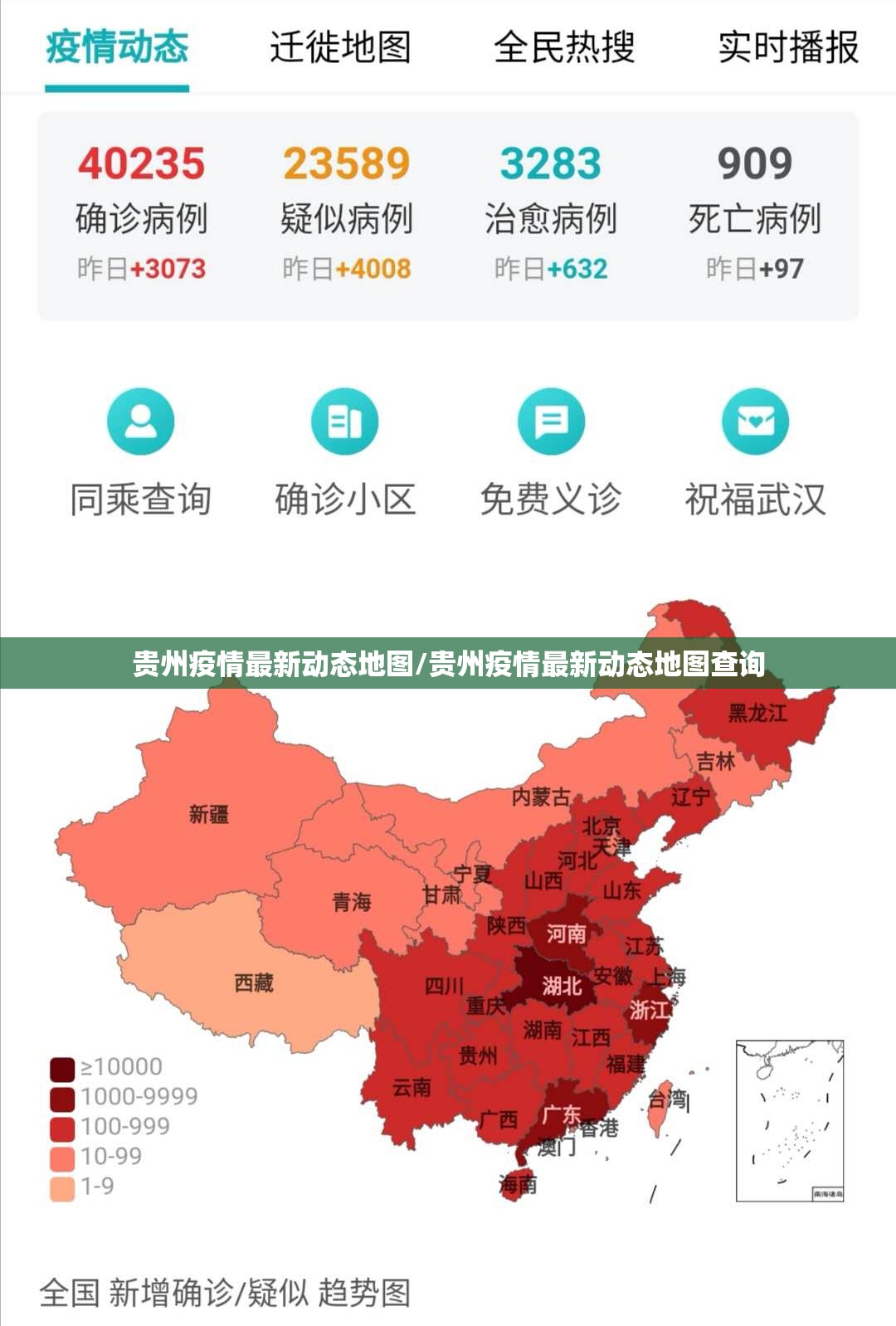Select the 实时播报 tab
The width and height of the screenshot is (896, 1326).
point(788,47)
